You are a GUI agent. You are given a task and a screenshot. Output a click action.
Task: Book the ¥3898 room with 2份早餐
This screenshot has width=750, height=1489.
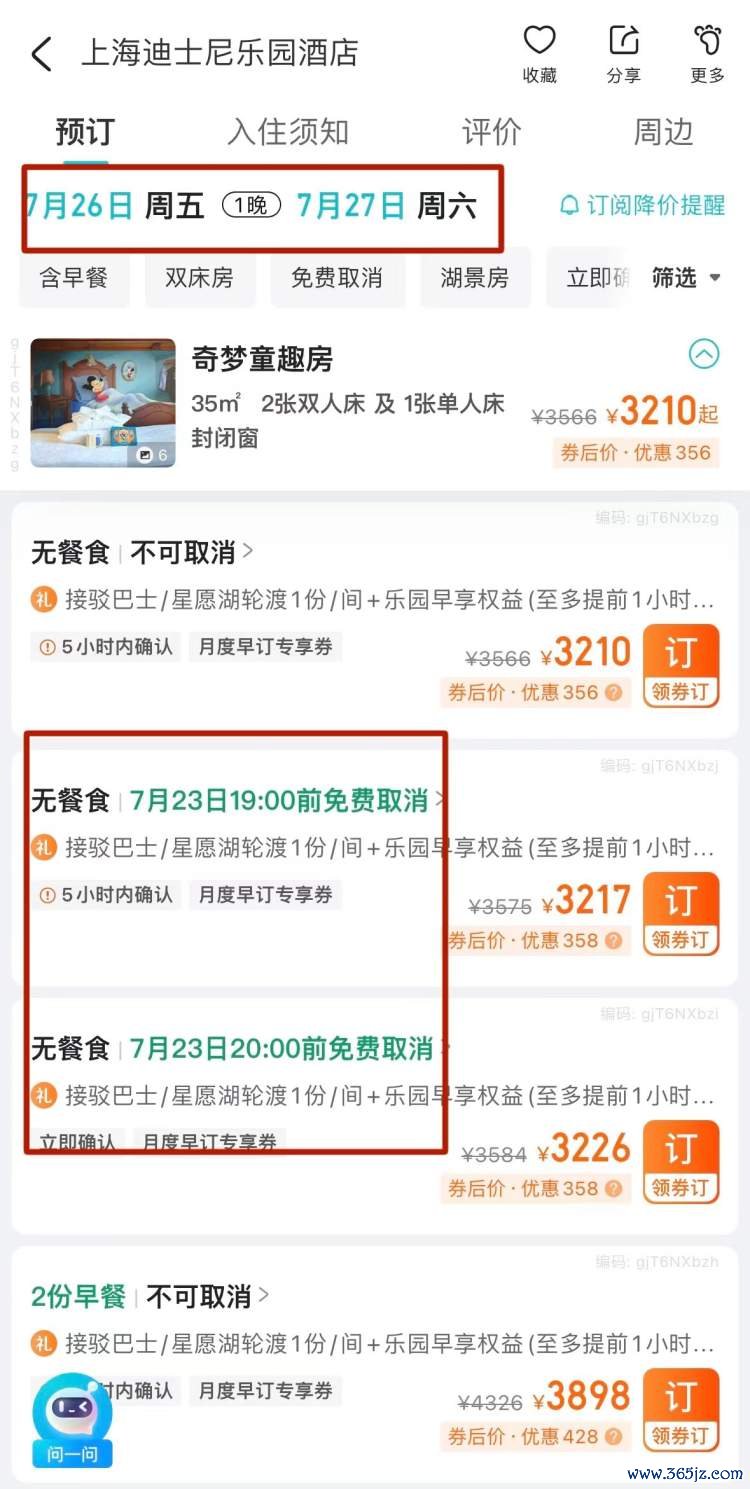680,1410
